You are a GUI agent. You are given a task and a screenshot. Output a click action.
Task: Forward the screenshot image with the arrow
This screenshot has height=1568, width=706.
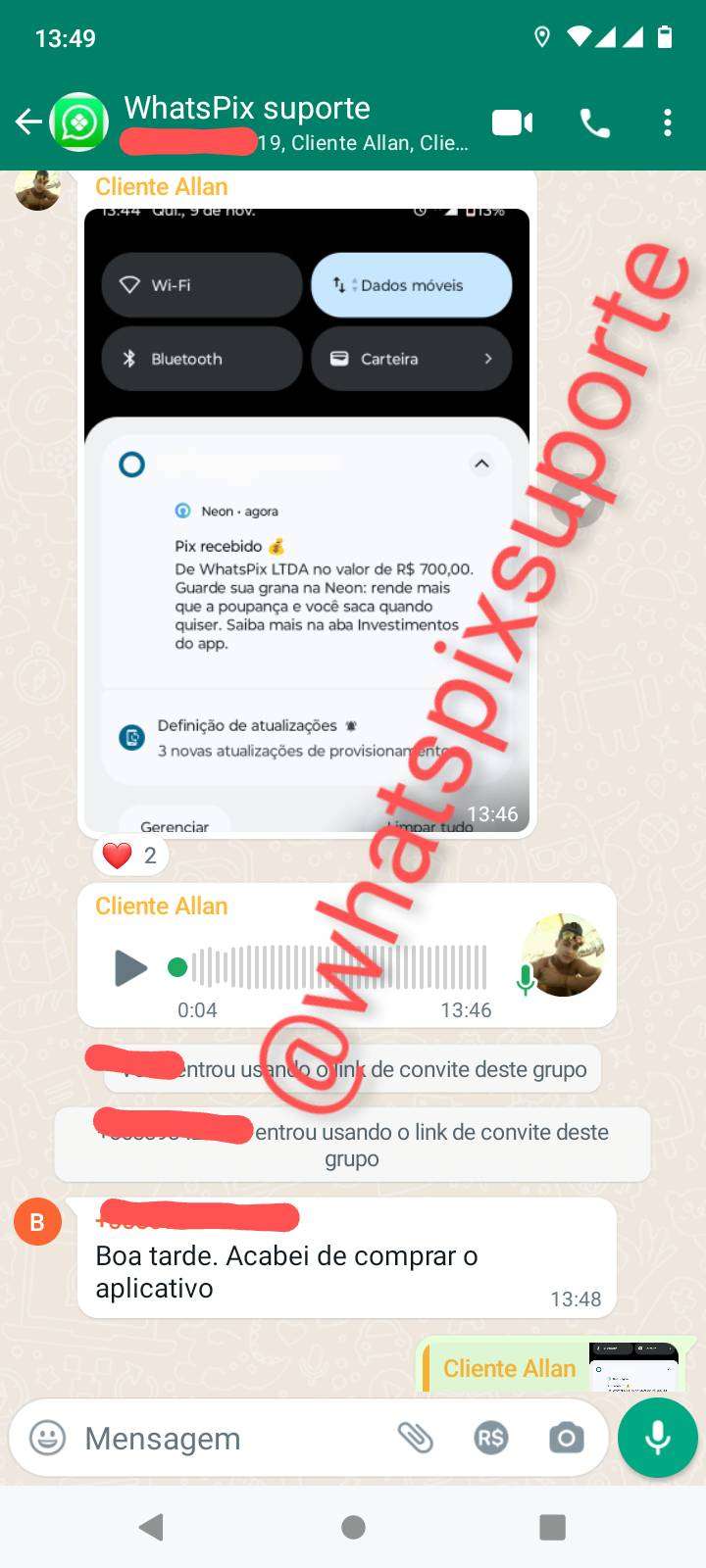click(x=578, y=501)
